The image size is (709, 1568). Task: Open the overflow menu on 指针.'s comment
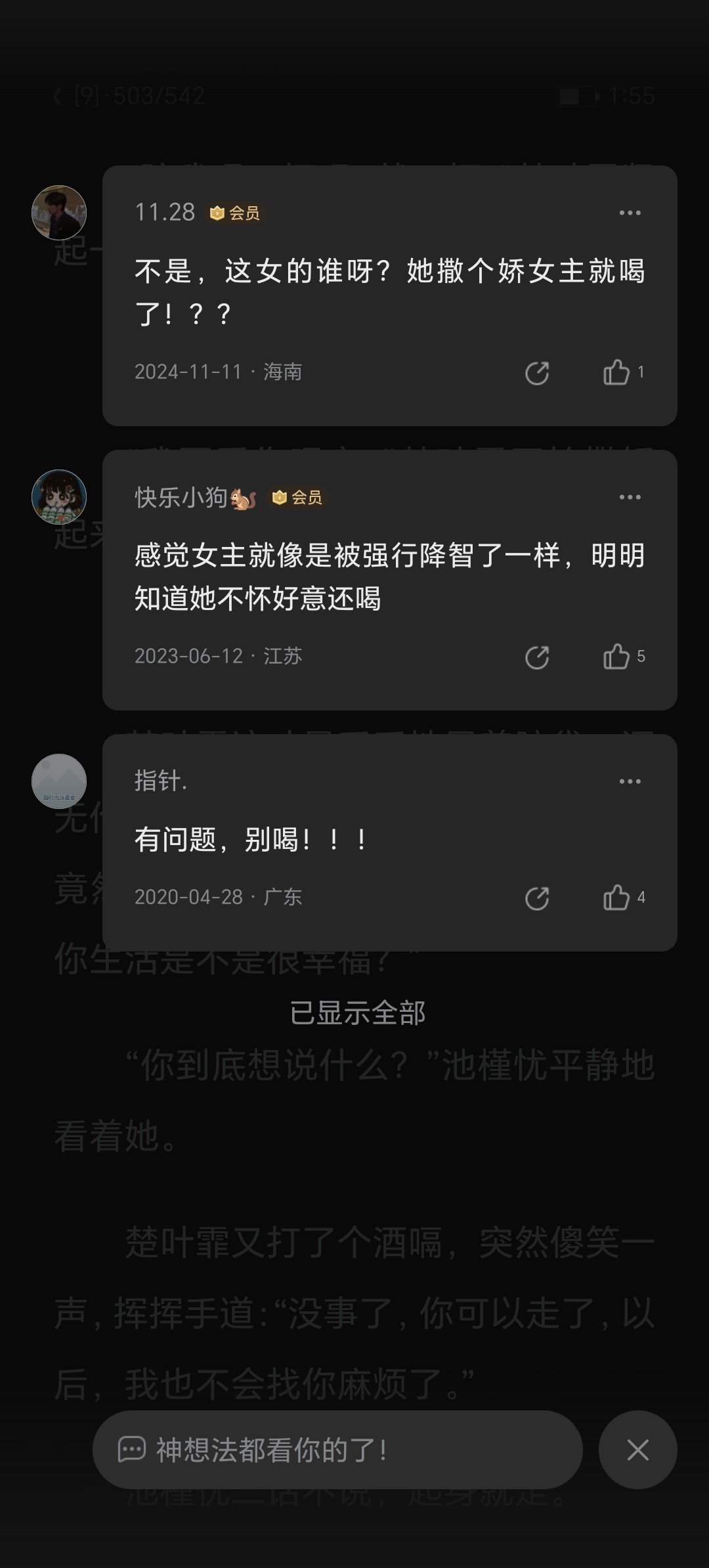[630, 781]
